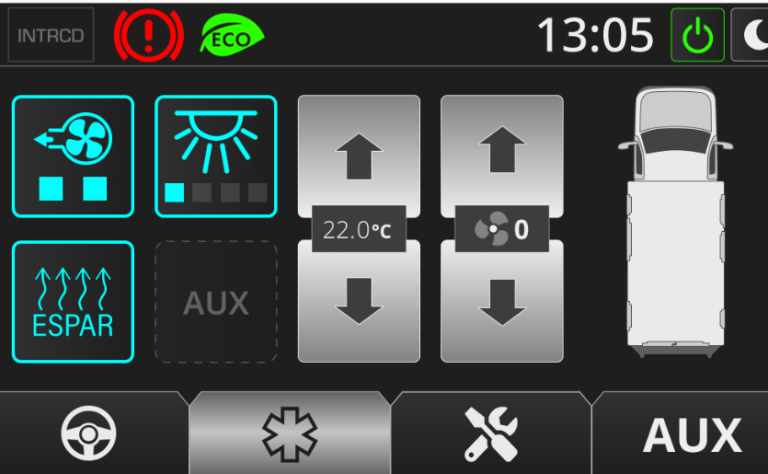This screenshot has width=768, height=474.
Task: Switch to the AUX tab
Action: [692, 436]
